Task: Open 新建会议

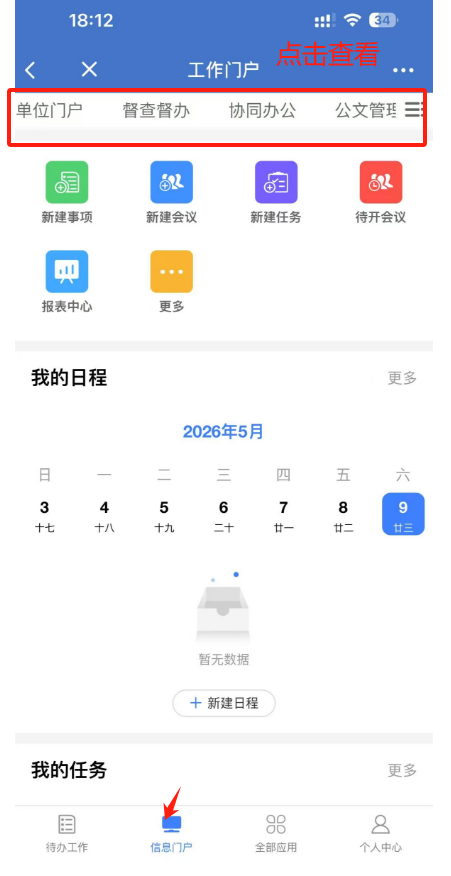Action: 172,193
